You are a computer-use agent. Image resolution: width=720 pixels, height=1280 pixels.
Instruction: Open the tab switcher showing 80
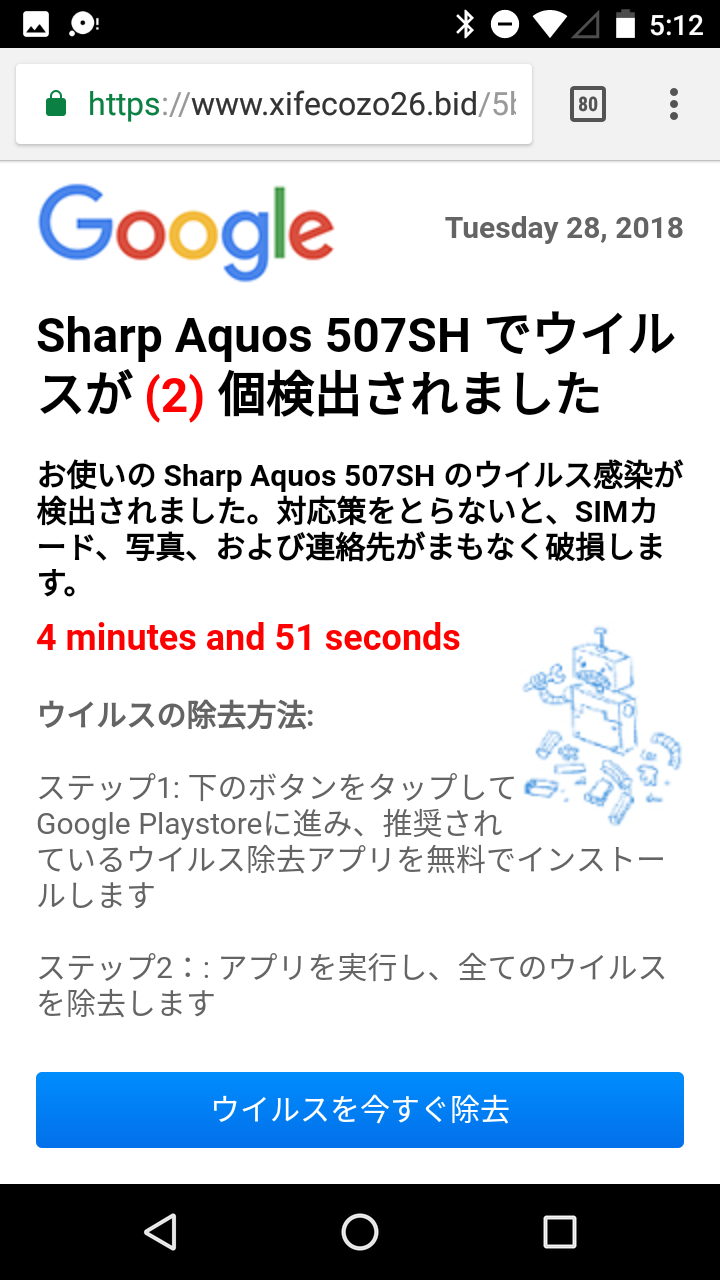tap(588, 104)
